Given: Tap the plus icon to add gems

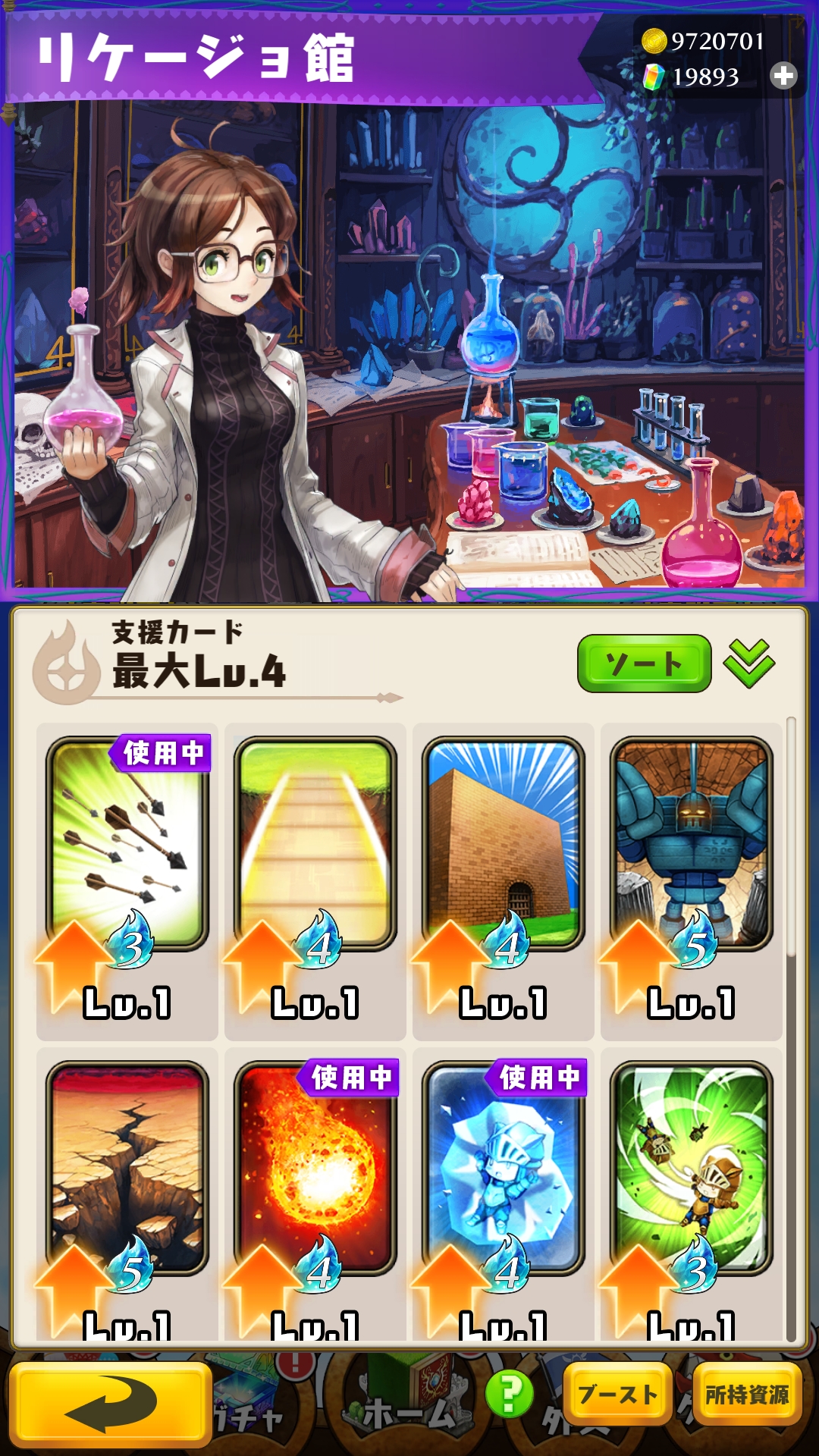Looking at the screenshot, I should [x=783, y=76].
